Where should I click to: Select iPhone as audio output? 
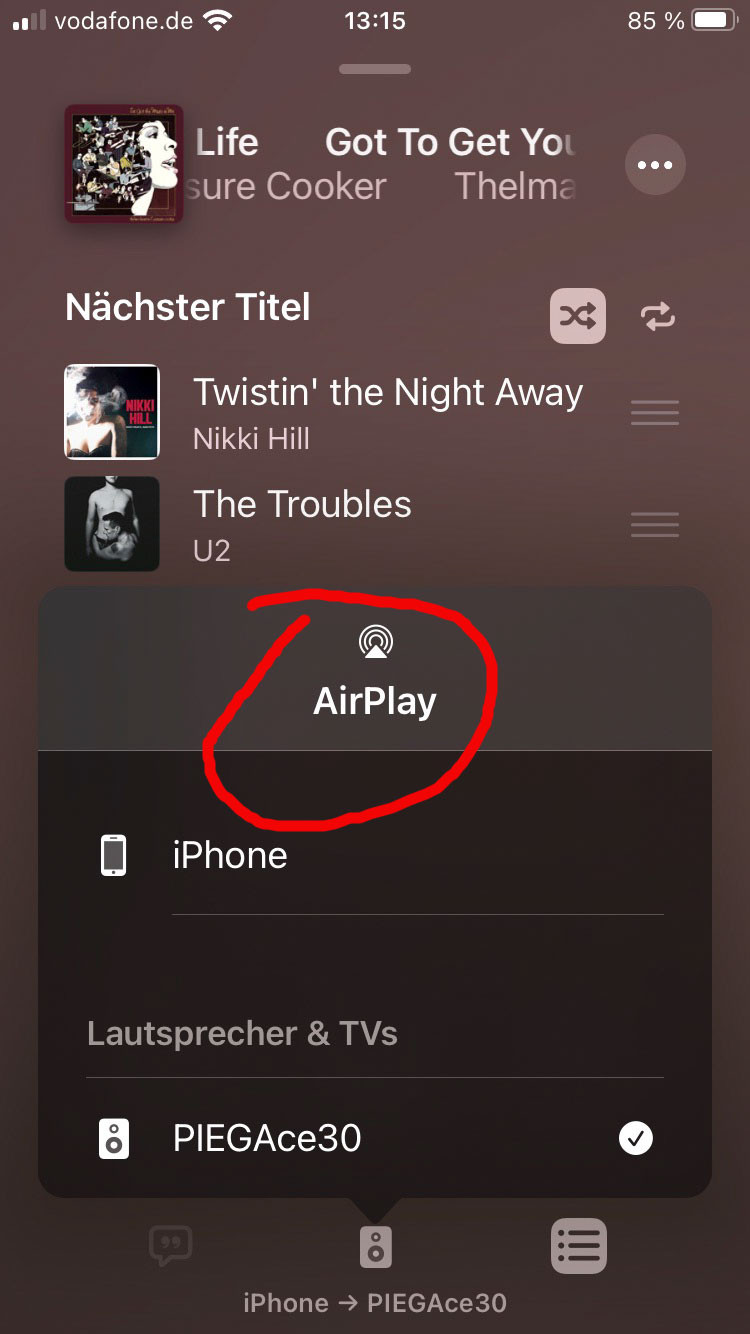[x=230, y=856]
